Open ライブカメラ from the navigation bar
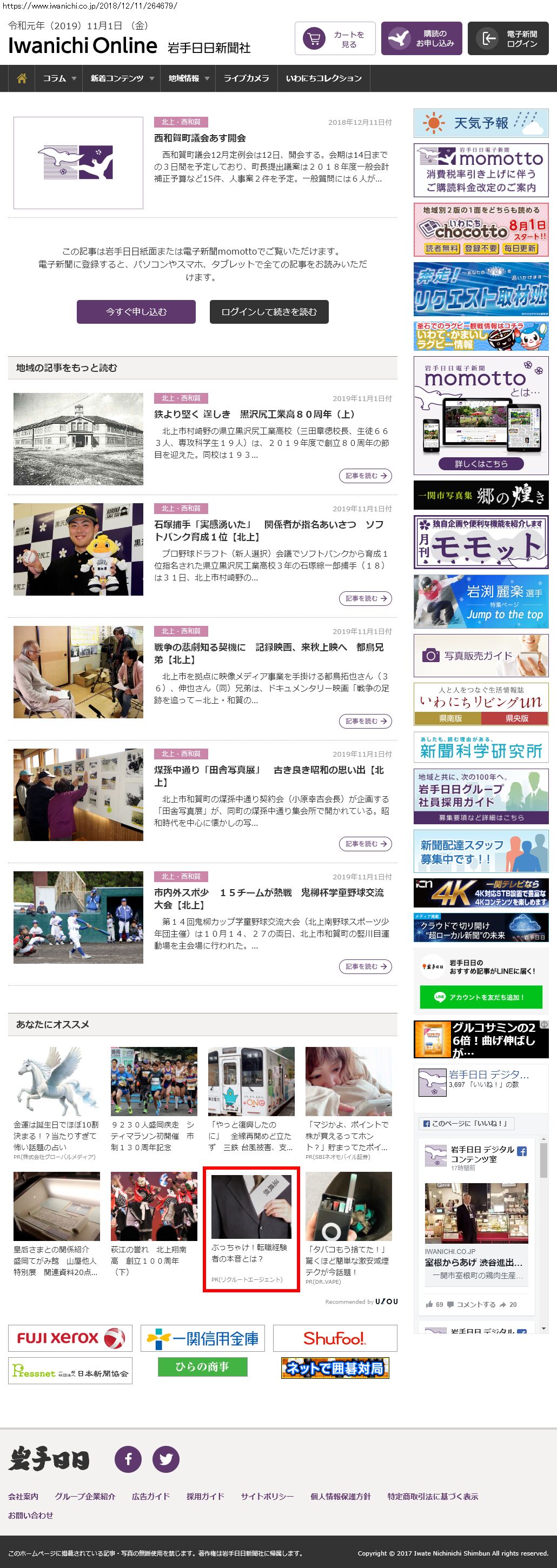Screen dimensions: 557x1568 (246, 78)
